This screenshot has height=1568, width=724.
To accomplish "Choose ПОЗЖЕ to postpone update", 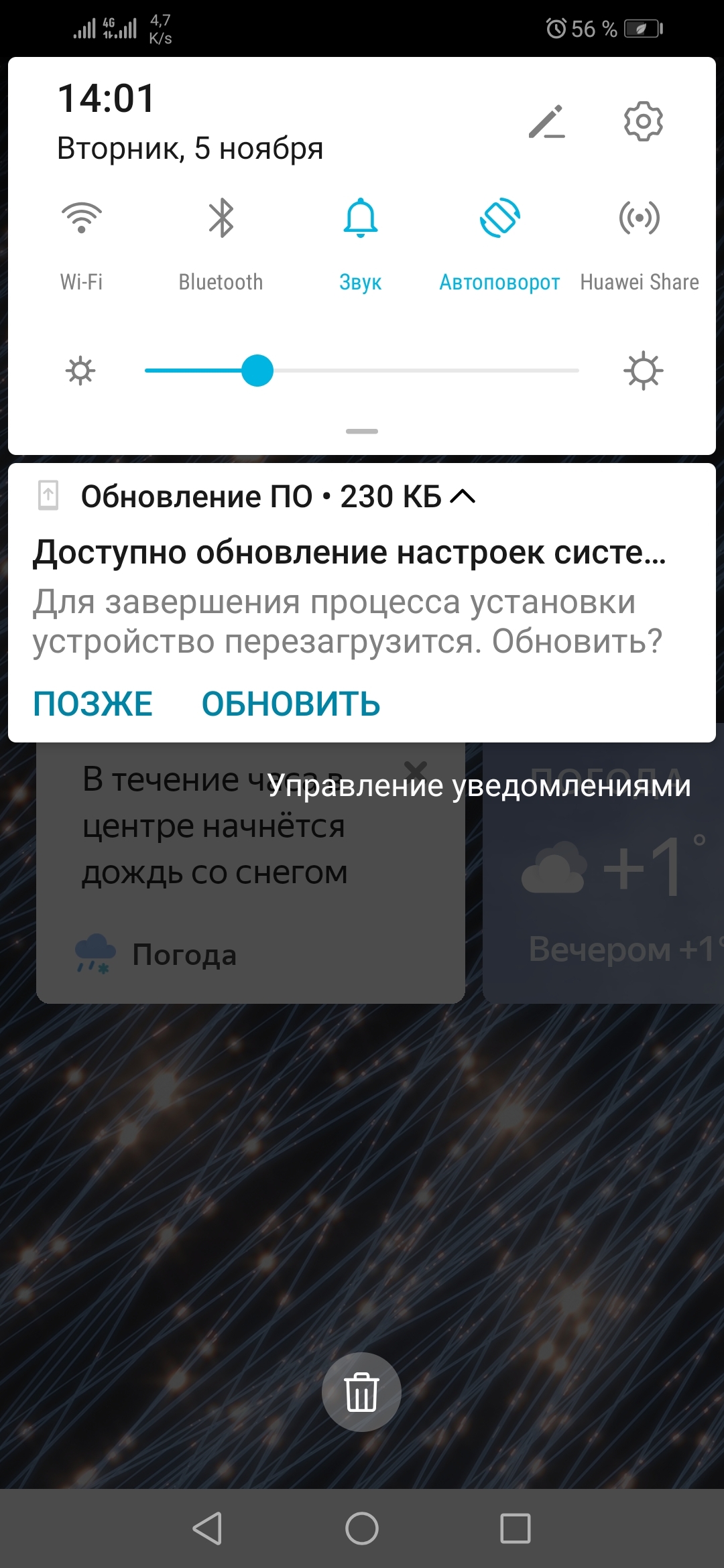I will (x=93, y=704).
